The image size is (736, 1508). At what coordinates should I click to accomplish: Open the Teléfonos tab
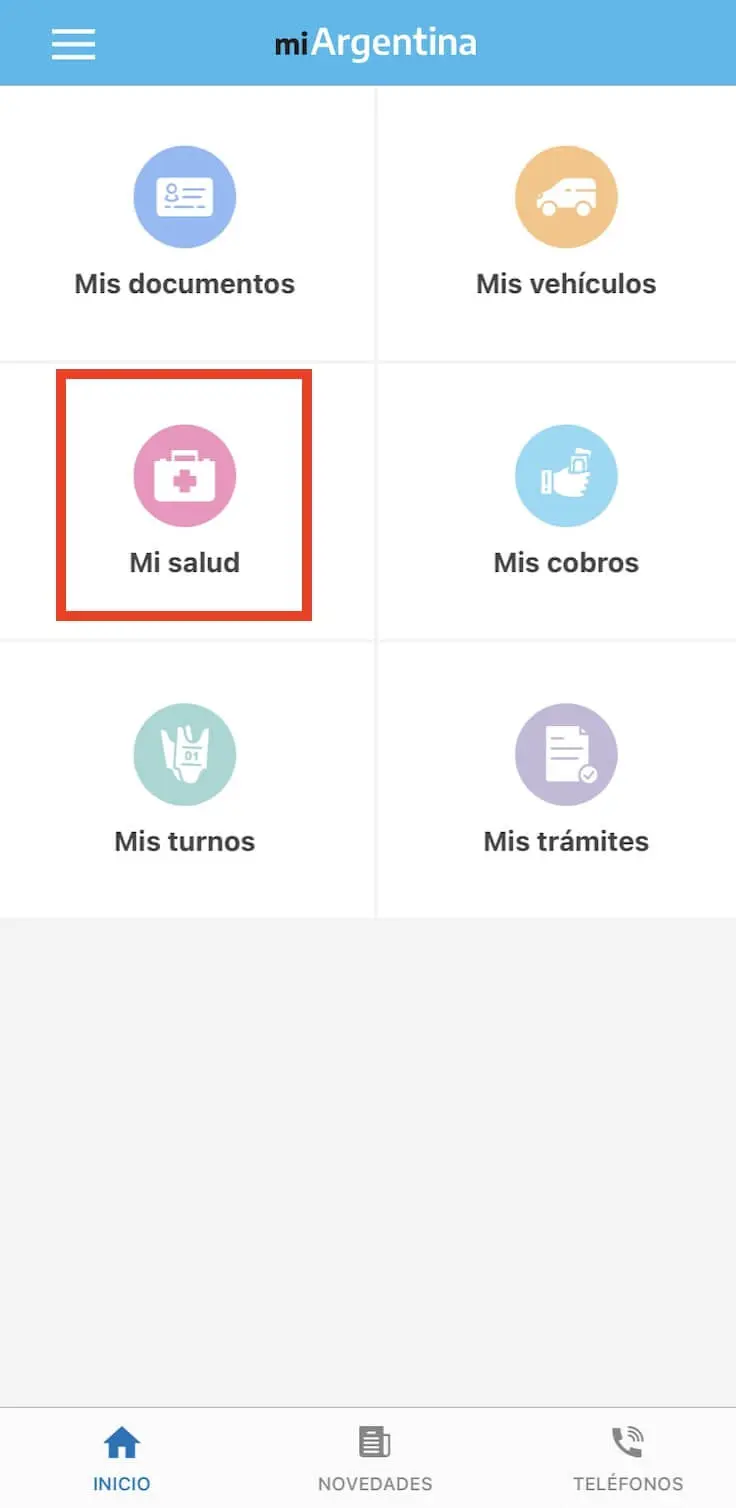(628, 1458)
